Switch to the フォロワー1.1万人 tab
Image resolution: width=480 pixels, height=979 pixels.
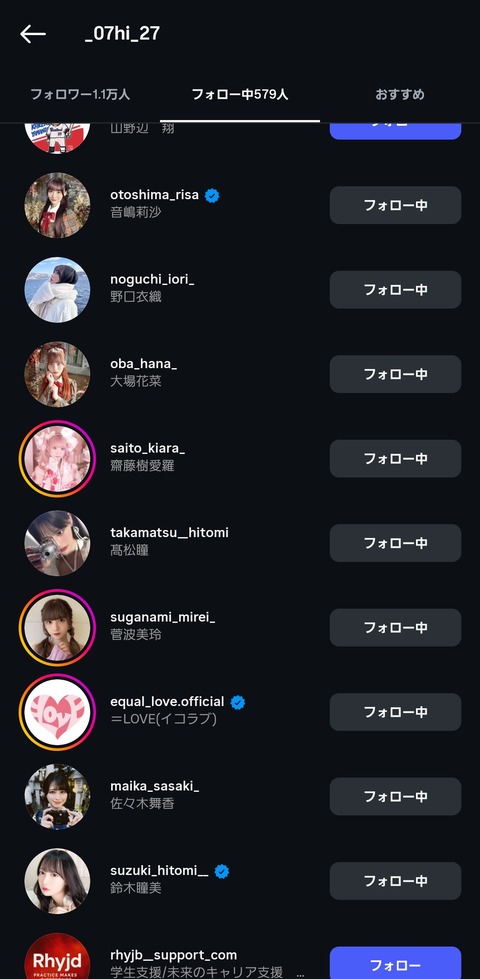point(80,95)
